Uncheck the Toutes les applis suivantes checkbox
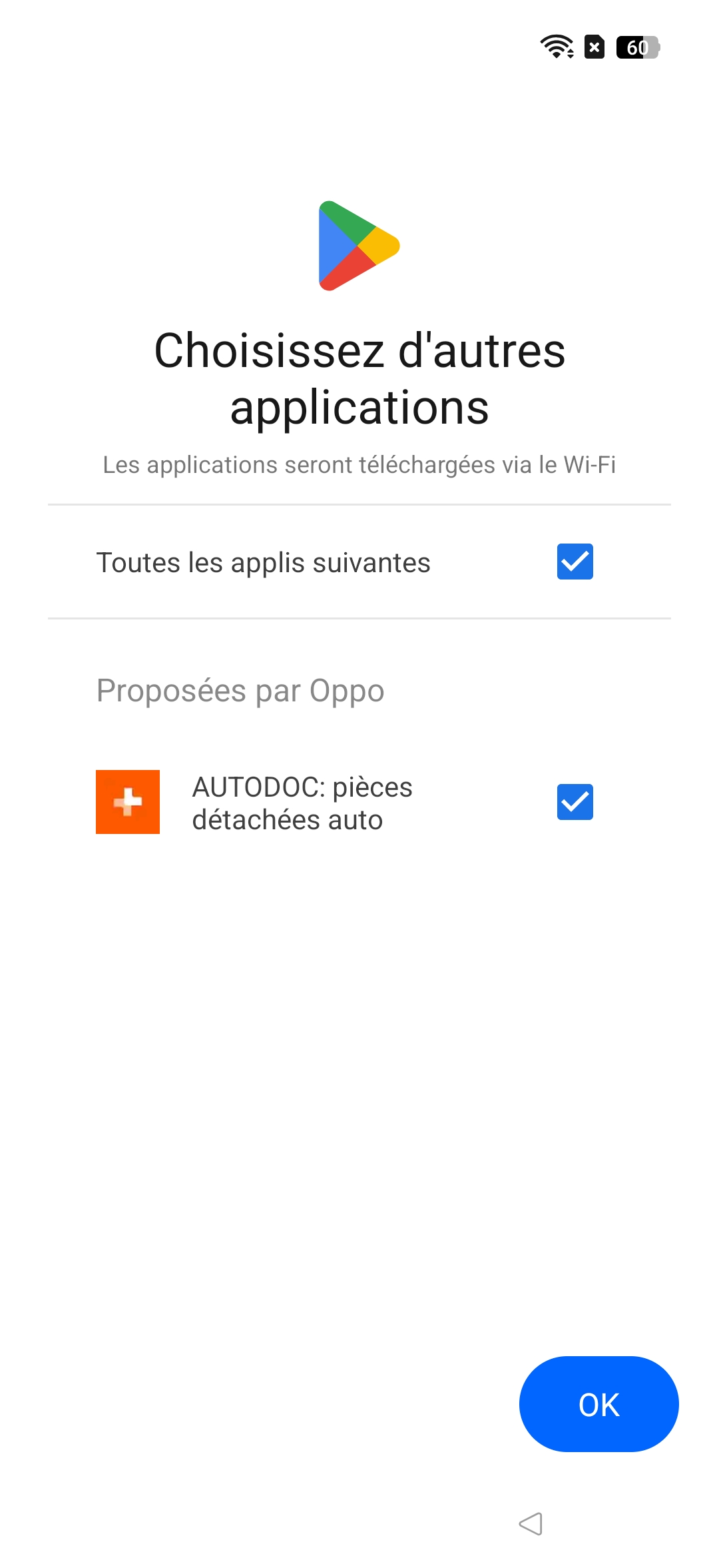719x1568 pixels. (x=575, y=562)
